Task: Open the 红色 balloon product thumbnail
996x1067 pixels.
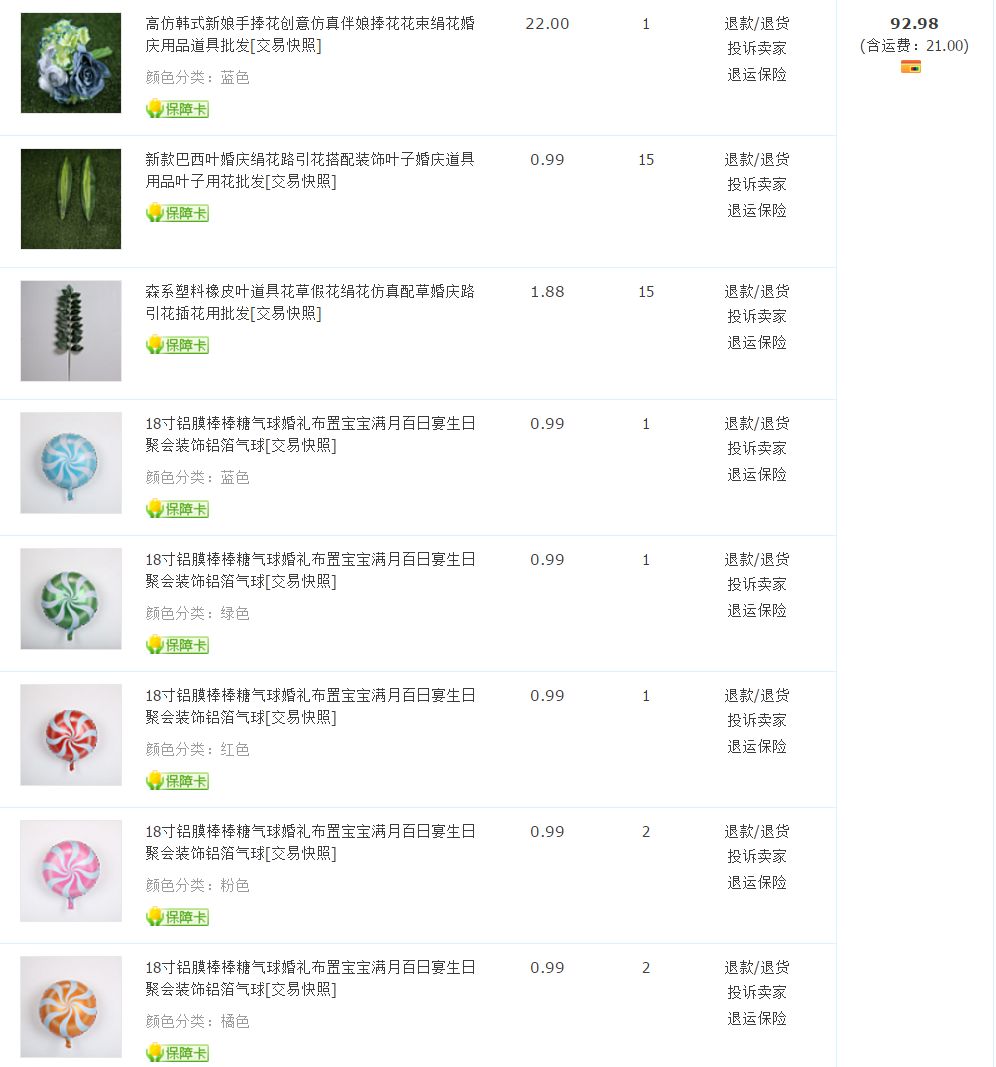Action: (x=71, y=735)
